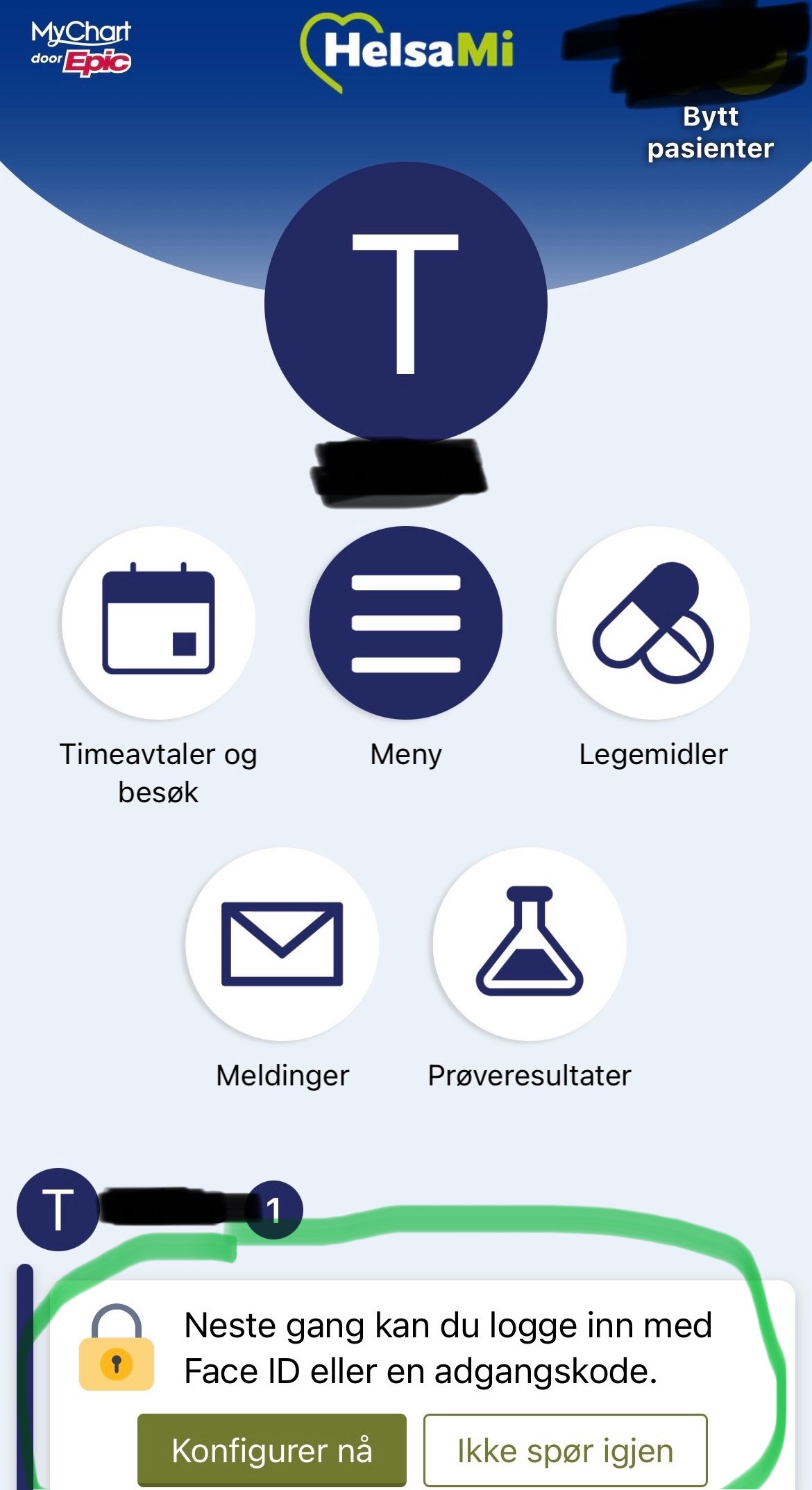
Task: Open Bytt pasienter to switch patients
Action: point(710,132)
